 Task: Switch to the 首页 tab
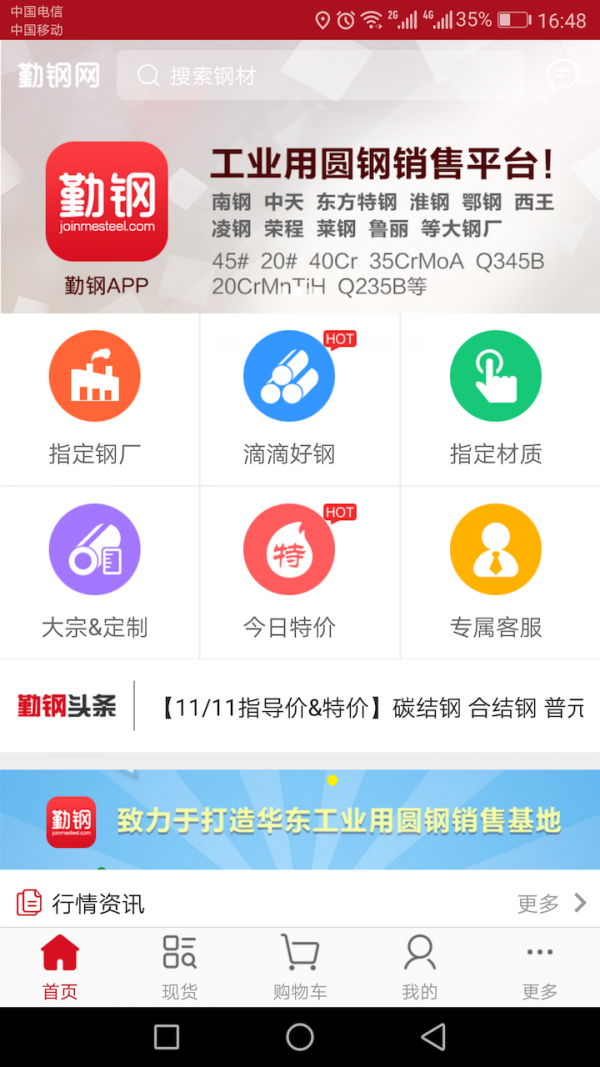pyautogui.click(x=60, y=967)
